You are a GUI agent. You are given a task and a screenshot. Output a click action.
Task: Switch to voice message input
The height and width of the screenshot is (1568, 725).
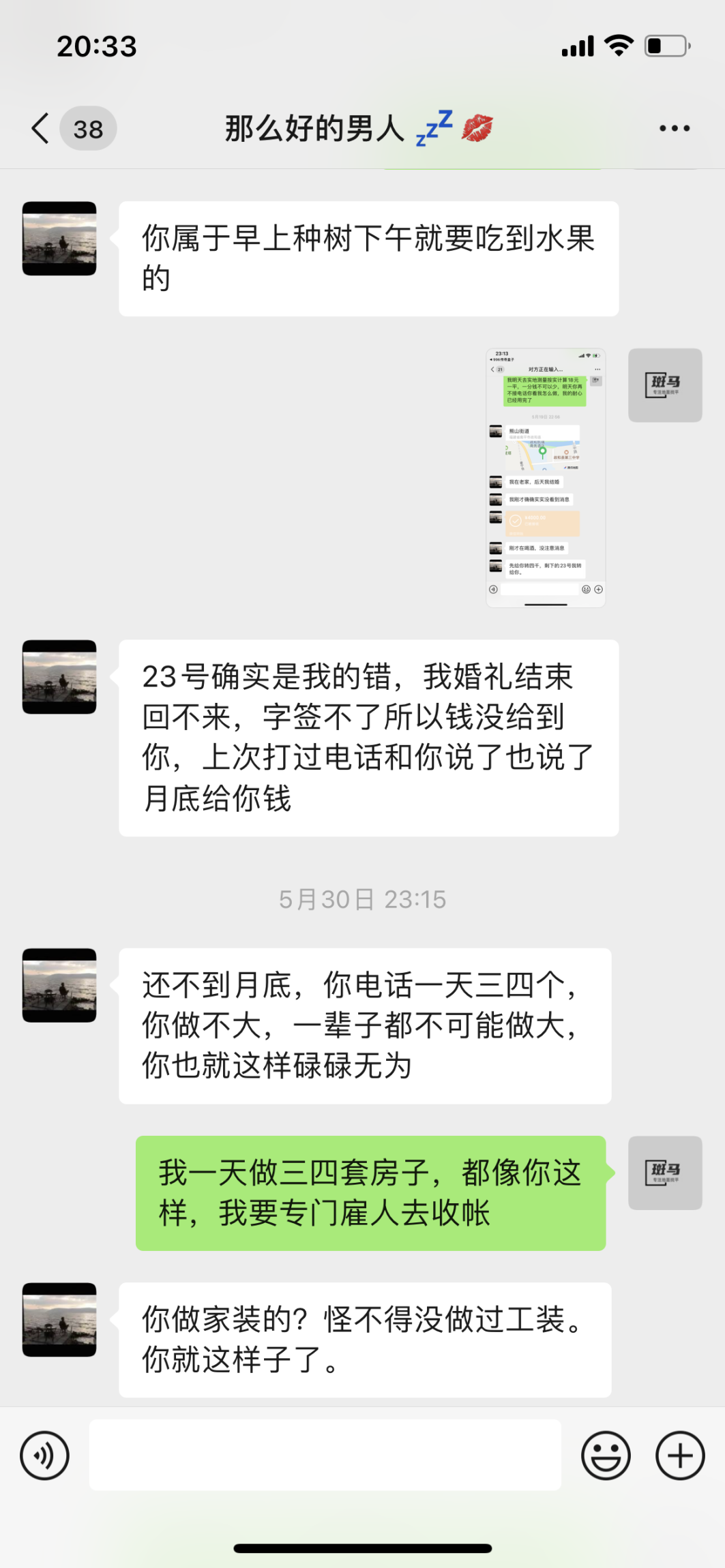pos(45,1456)
